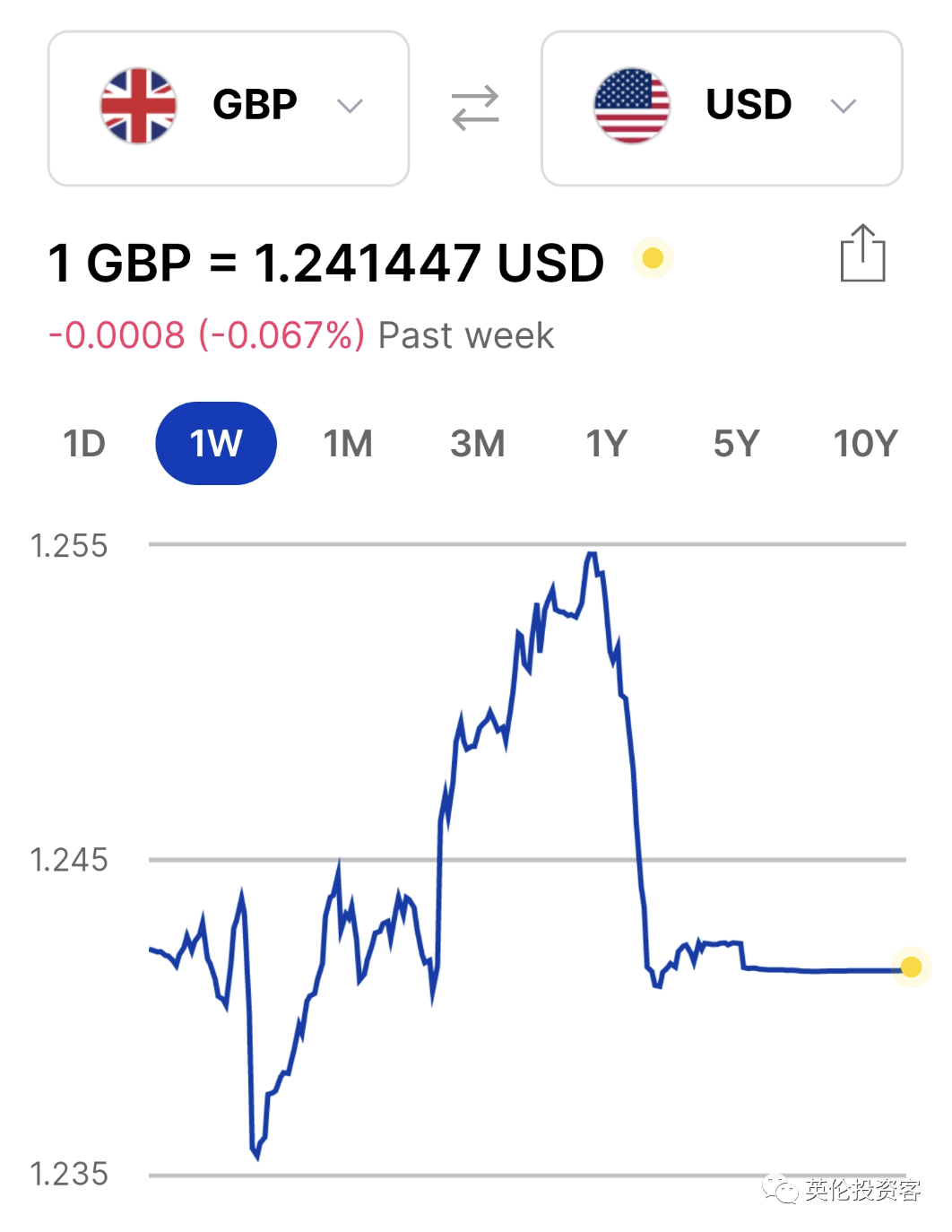Select the 3M tab
Viewport: 952px width, 1232px height.
[477, 442]
